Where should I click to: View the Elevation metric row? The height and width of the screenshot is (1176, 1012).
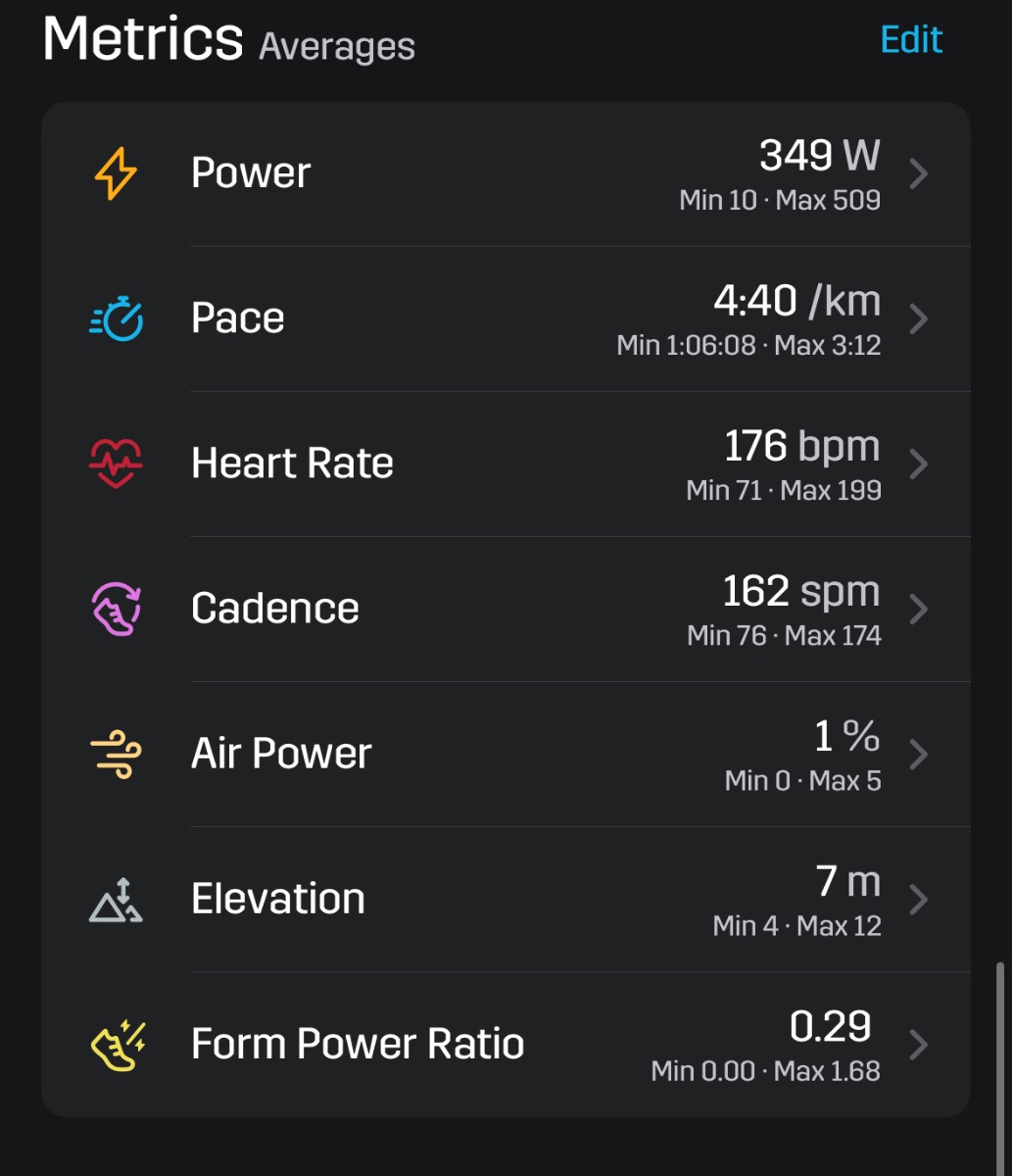point(506,900)
